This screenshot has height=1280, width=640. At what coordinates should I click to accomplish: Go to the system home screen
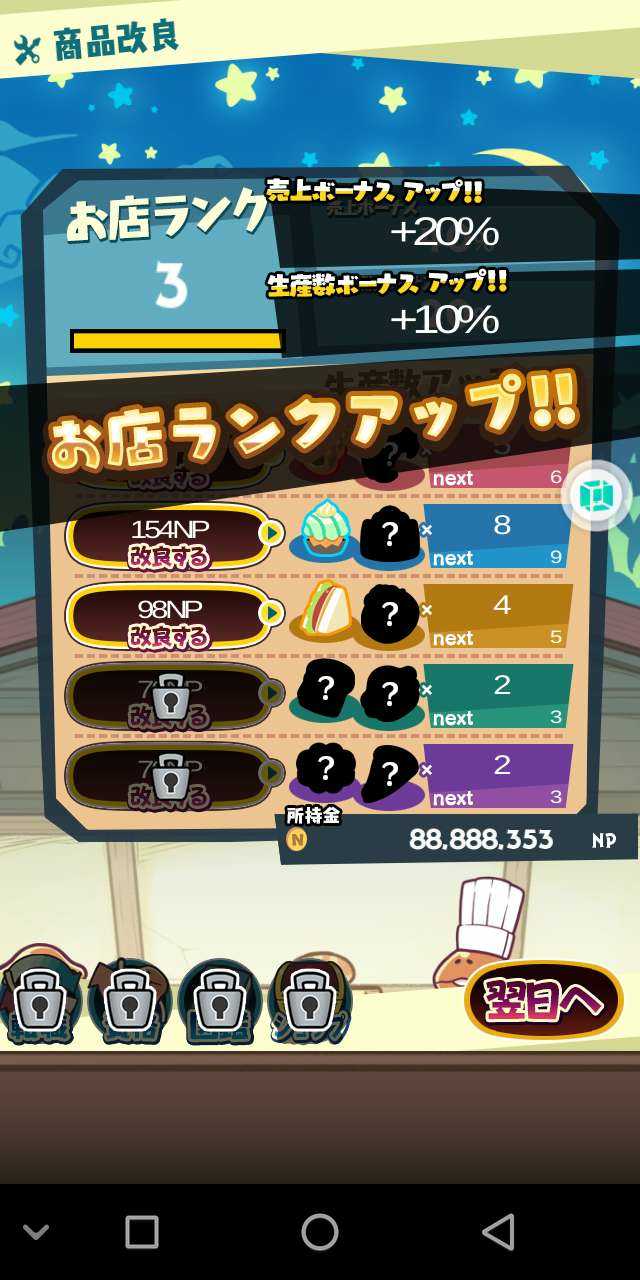tap(320, 1232)
